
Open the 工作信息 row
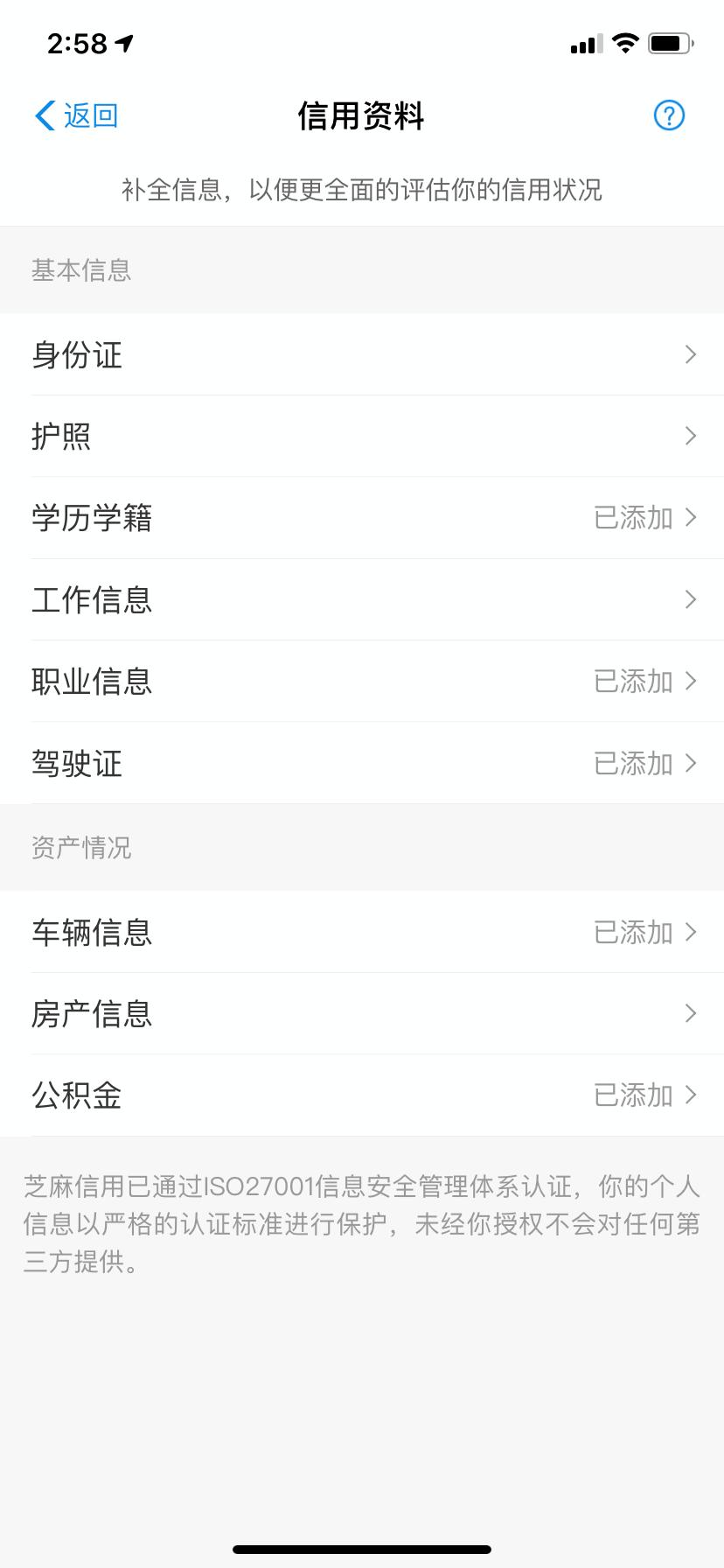362,600
